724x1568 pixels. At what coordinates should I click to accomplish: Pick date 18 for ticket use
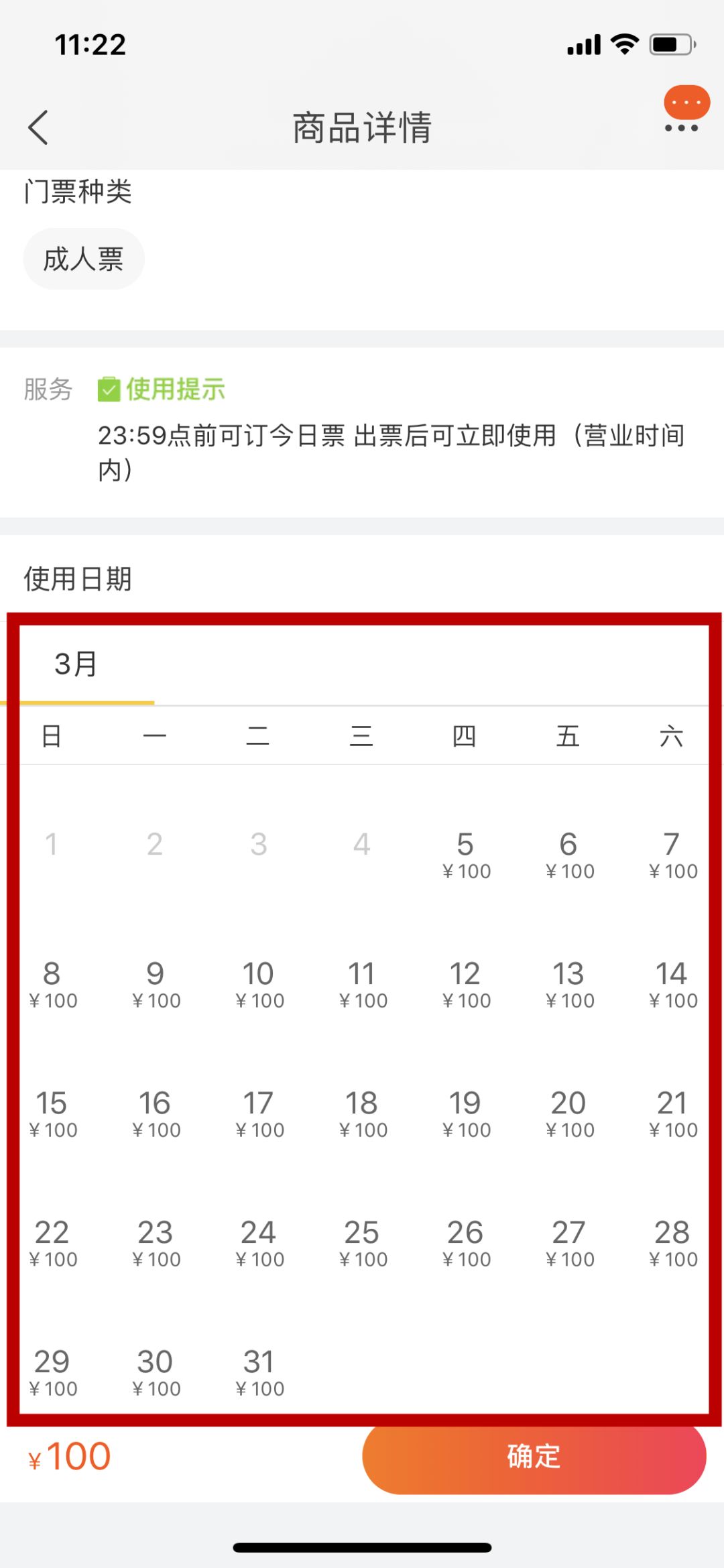coord(362,1113)
